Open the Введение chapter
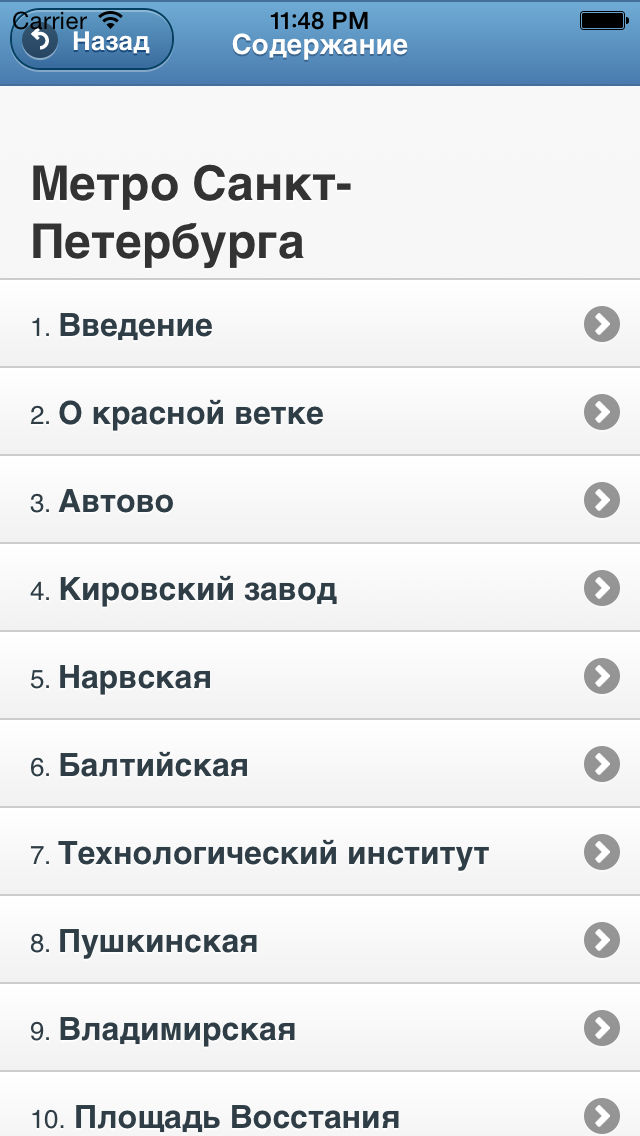This screenshot has height=1136, width=640. pyautogui.click(x=320, y=323)
